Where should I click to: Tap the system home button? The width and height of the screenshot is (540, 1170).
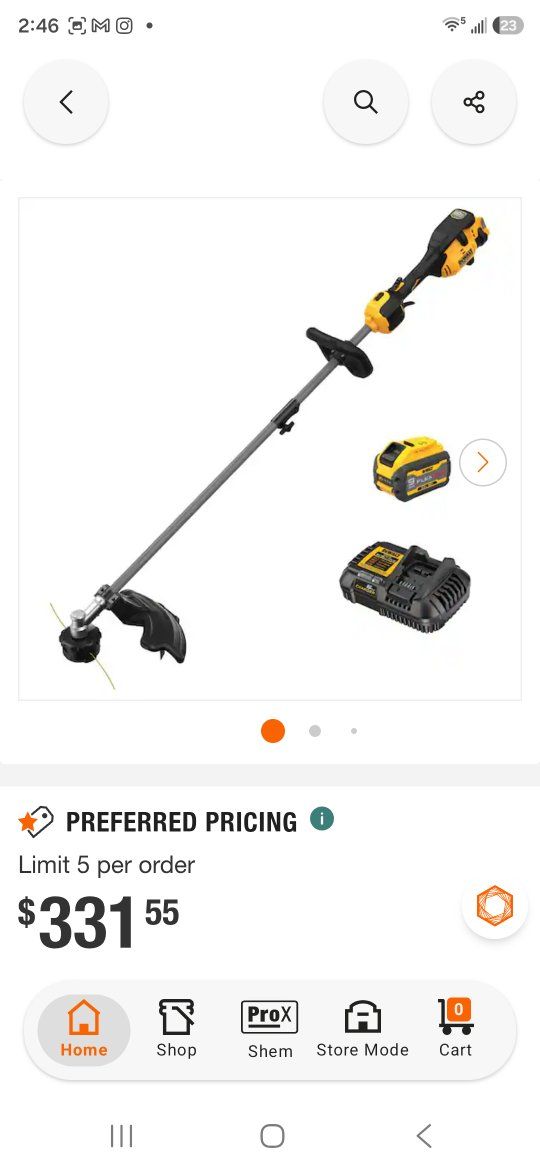(272, 1136)
